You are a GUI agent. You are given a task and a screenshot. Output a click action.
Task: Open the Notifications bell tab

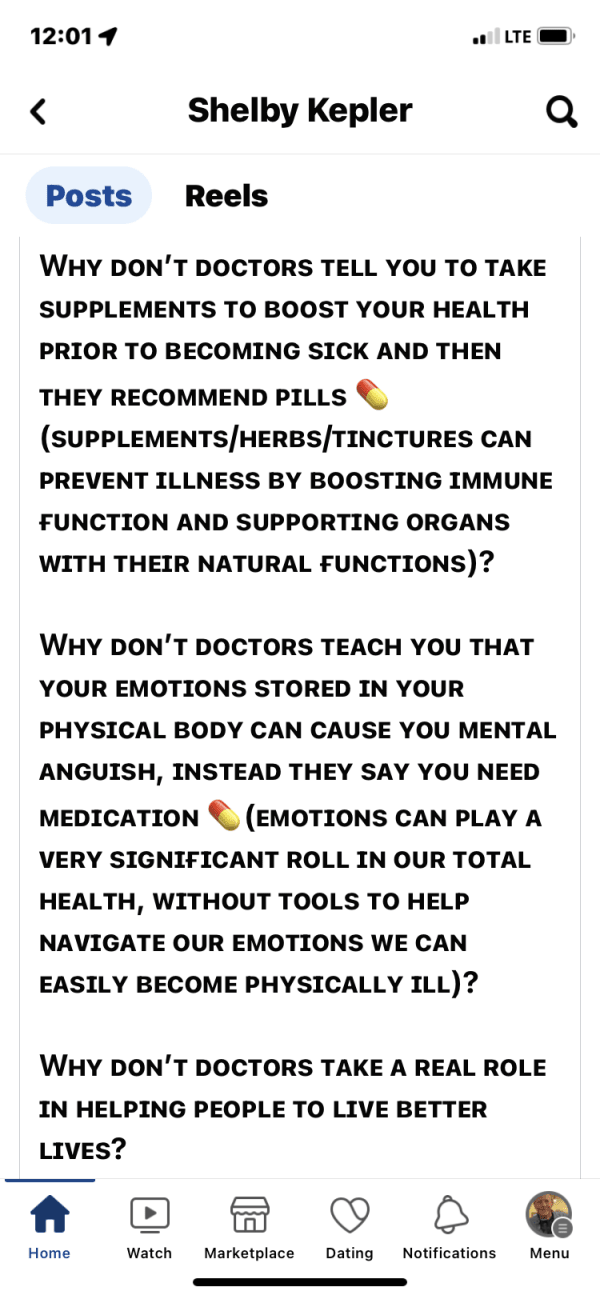pyautogui.click(x=449, y=1228)
